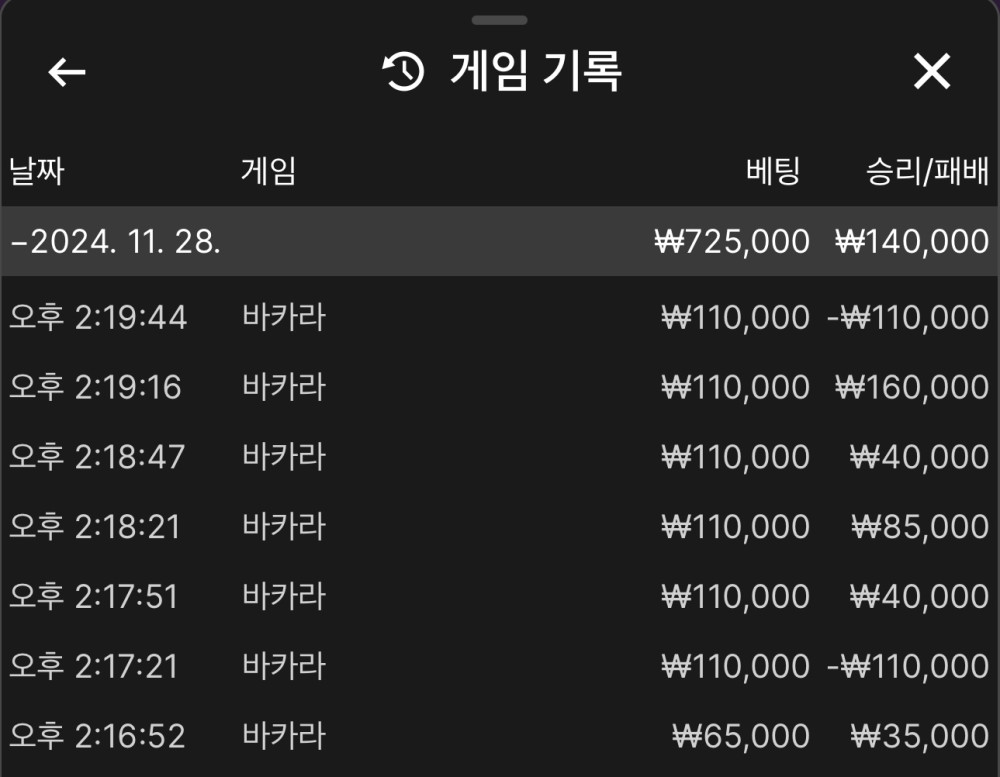Open the 오후 2:17:51 바카라 record

coord(498,597)
